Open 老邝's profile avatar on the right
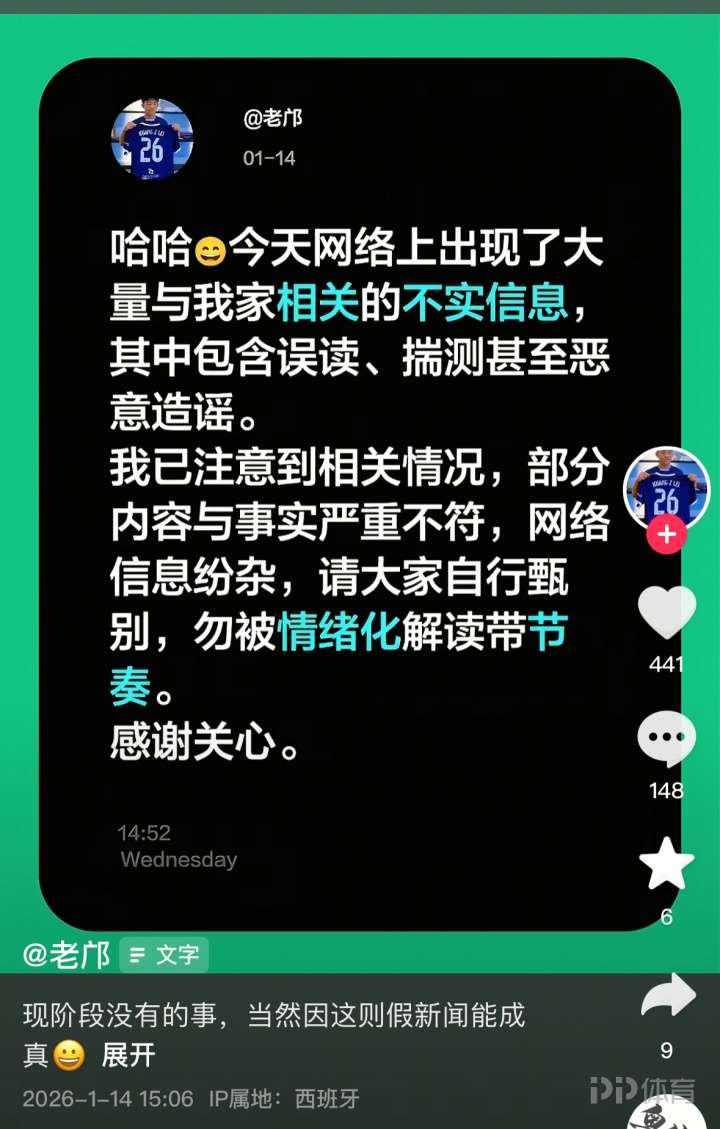The image size is (720, 1129). pos(666,488)
